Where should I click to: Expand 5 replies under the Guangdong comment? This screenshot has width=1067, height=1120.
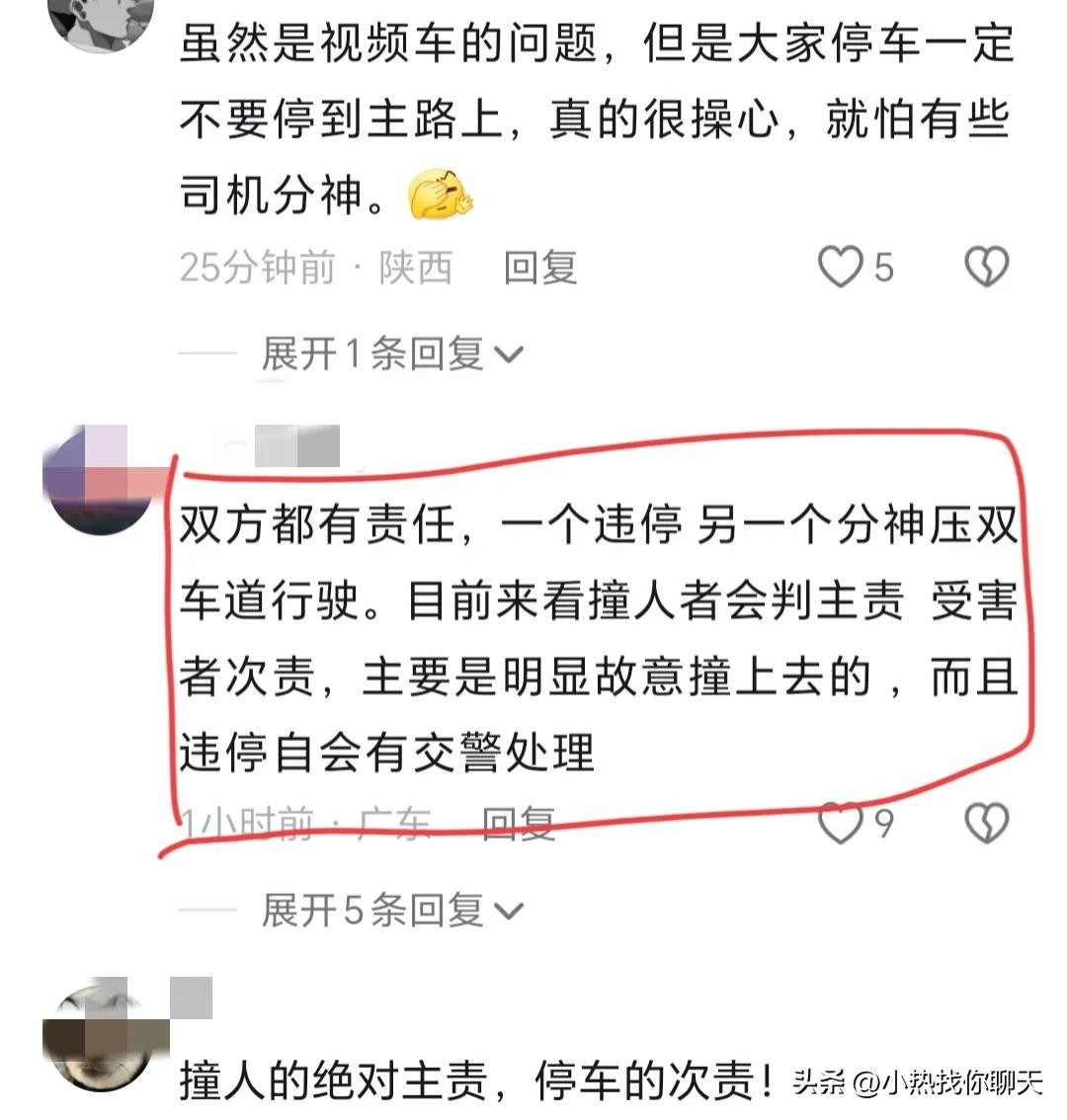(x=390, y=910)
